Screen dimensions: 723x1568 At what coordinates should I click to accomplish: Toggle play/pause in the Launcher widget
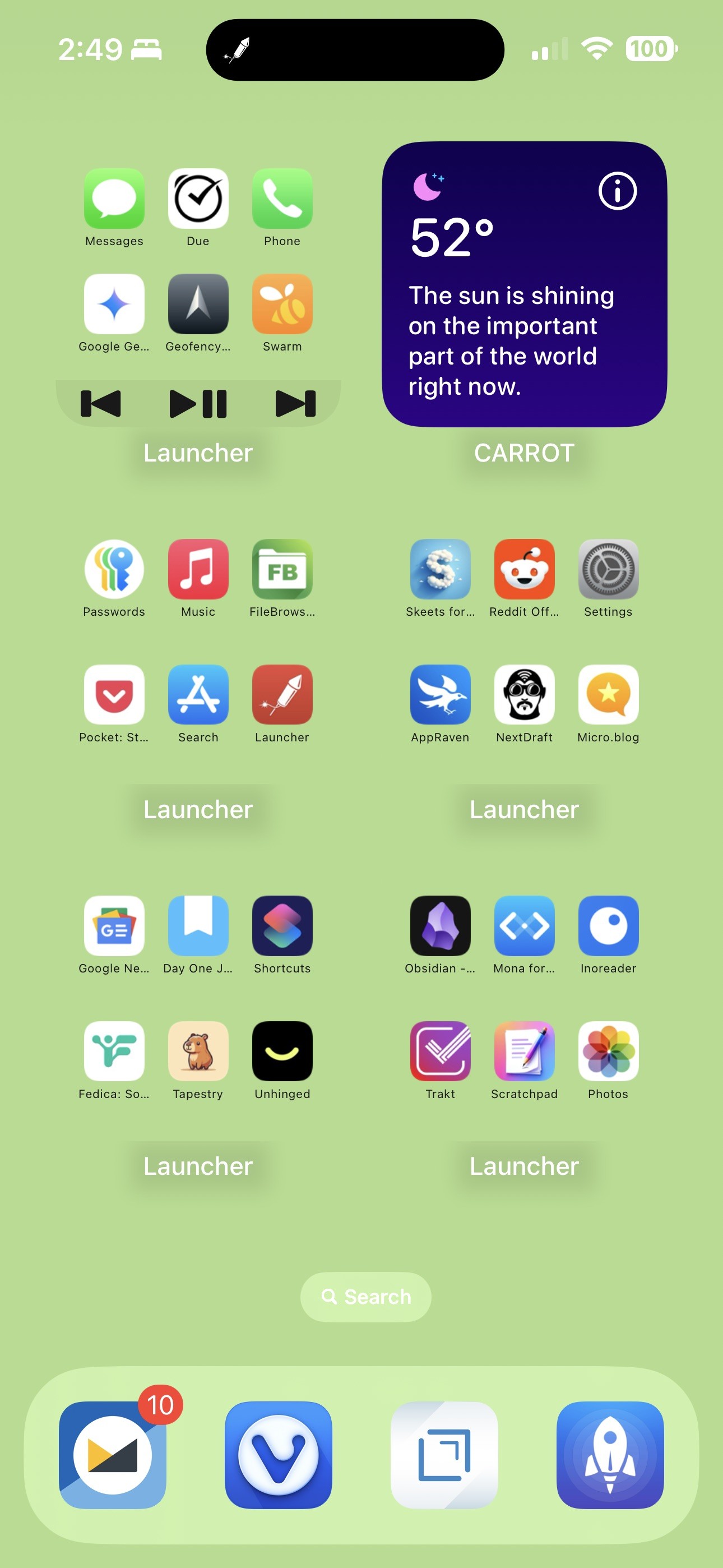pyautogui.click(x=198, y=404)
